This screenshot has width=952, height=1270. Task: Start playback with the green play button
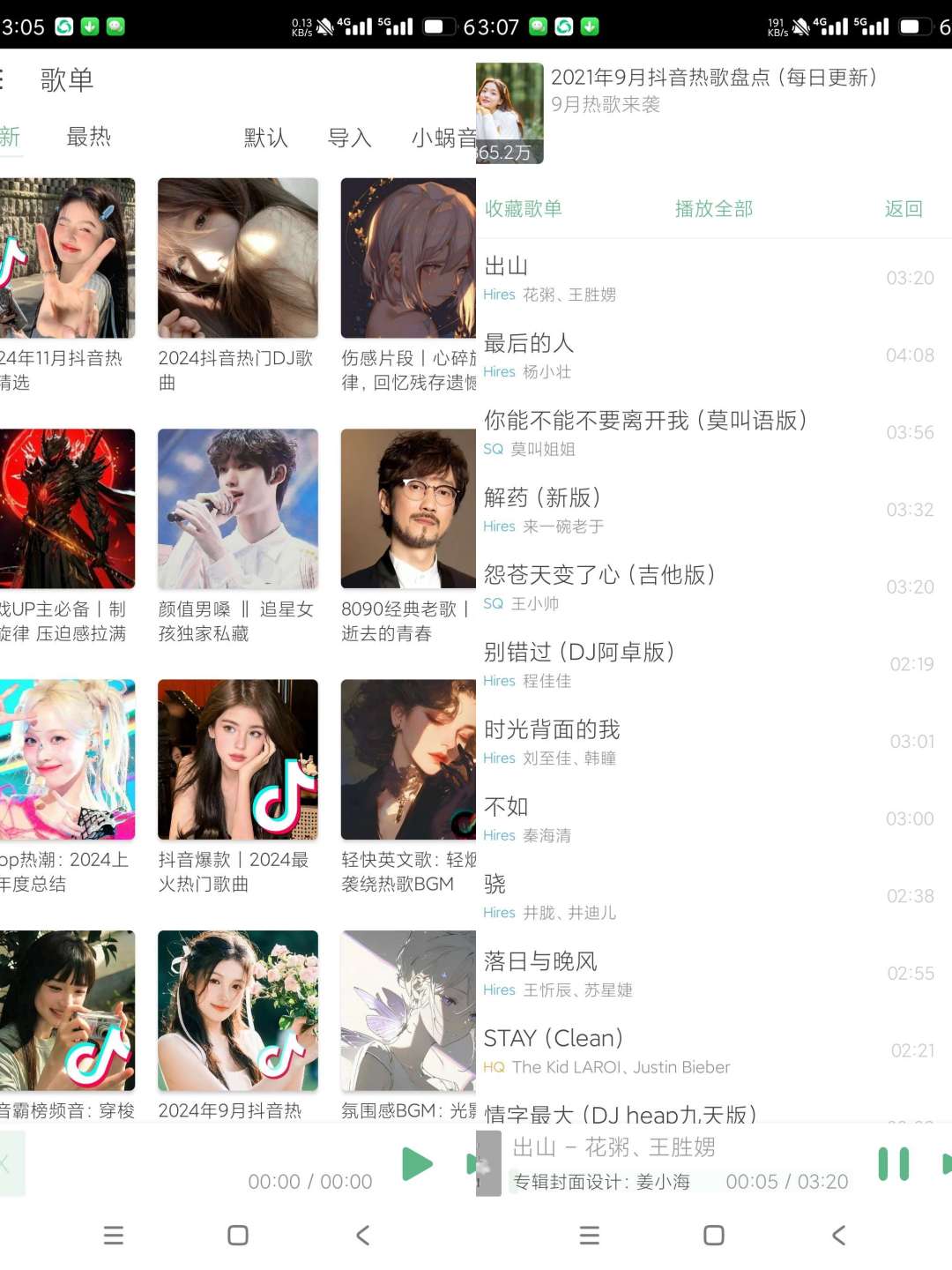coord(417,1164)
